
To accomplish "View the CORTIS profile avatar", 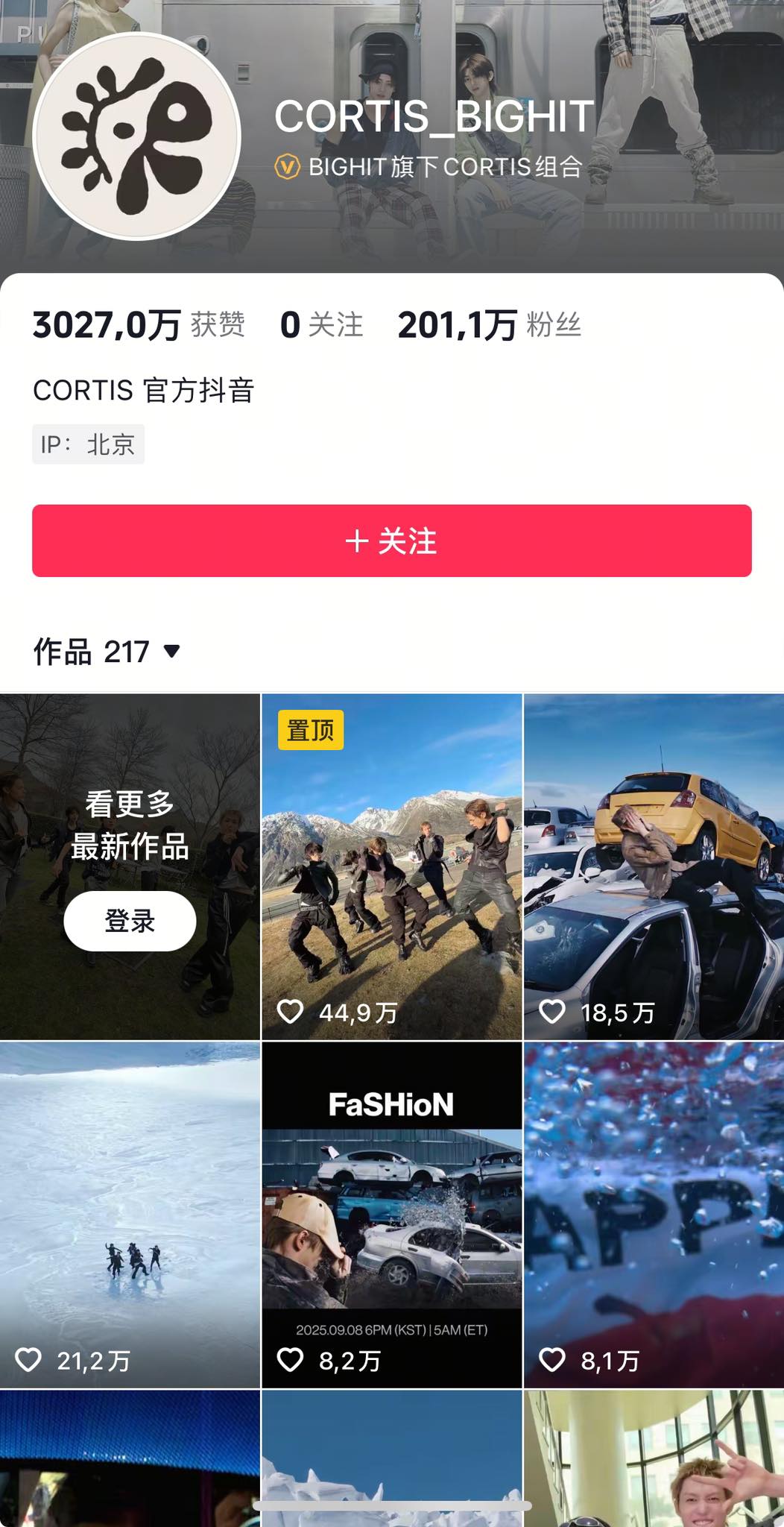I will (x=136, y=136).
